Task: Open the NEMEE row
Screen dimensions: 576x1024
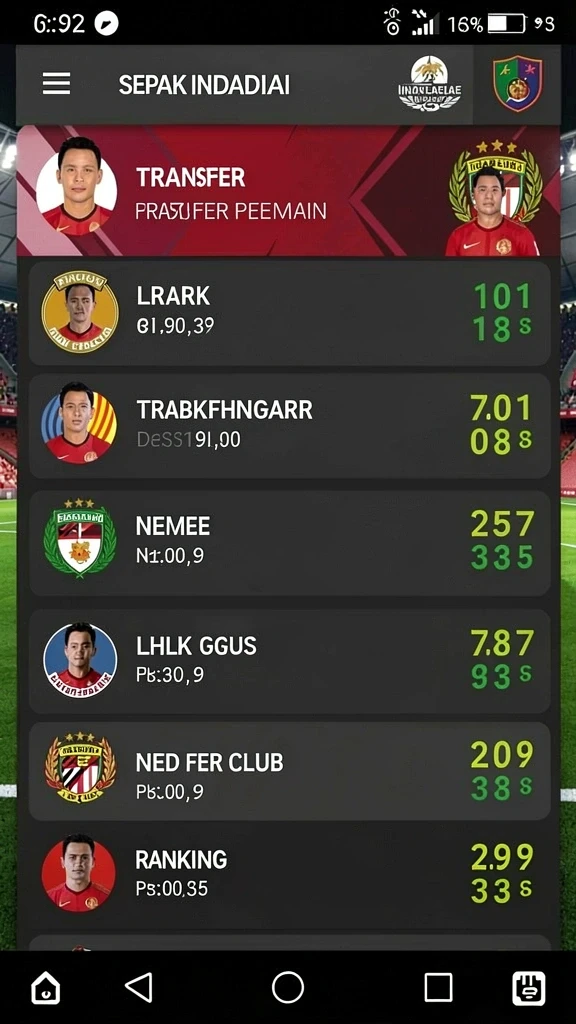Action: coord(289,543)
